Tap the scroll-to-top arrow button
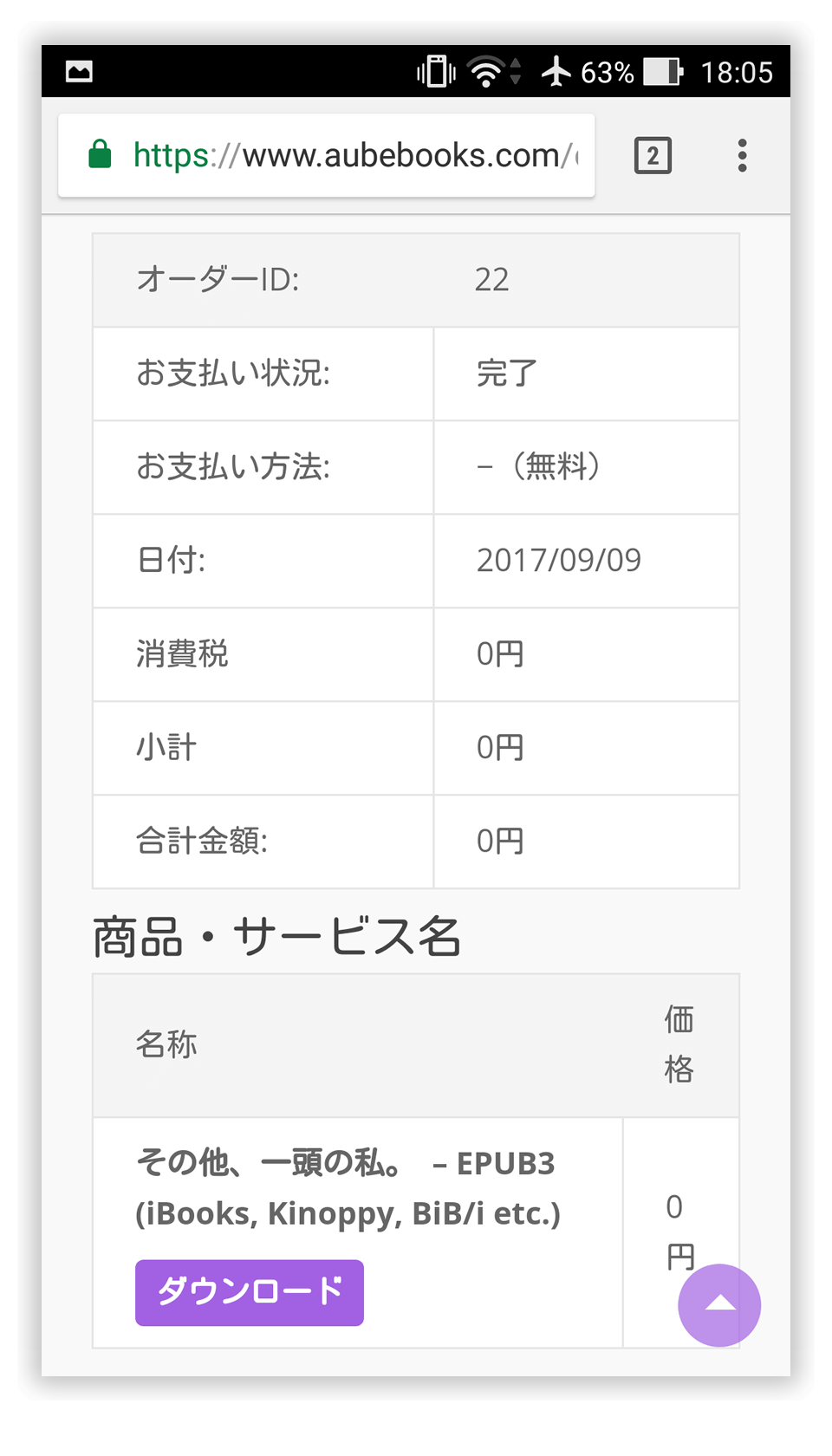 tap(719, 1305)
